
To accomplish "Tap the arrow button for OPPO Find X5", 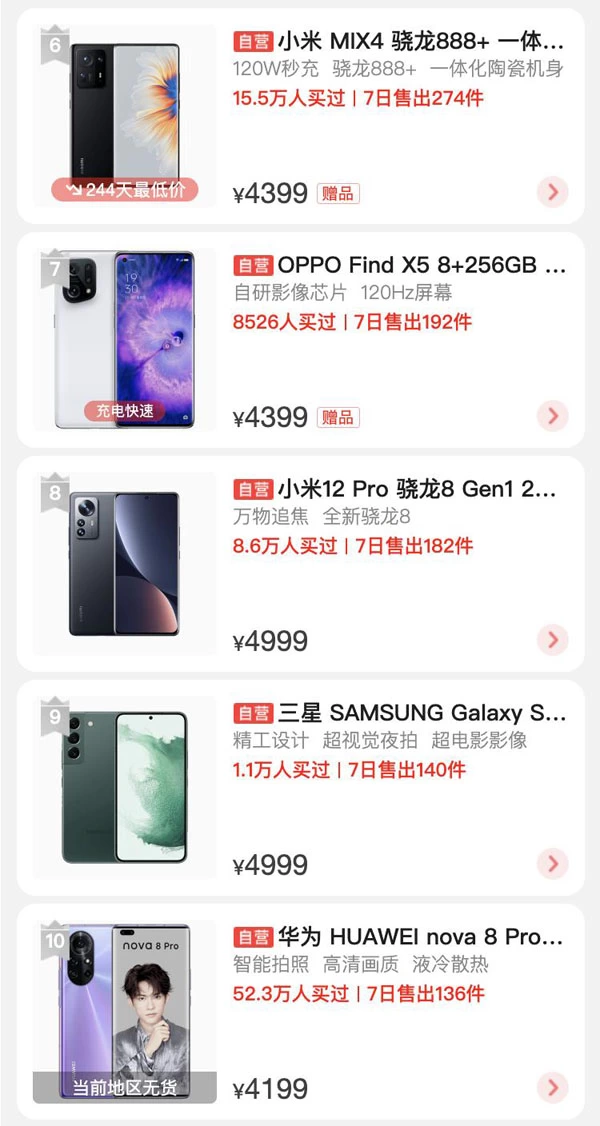I will [552, 416].
